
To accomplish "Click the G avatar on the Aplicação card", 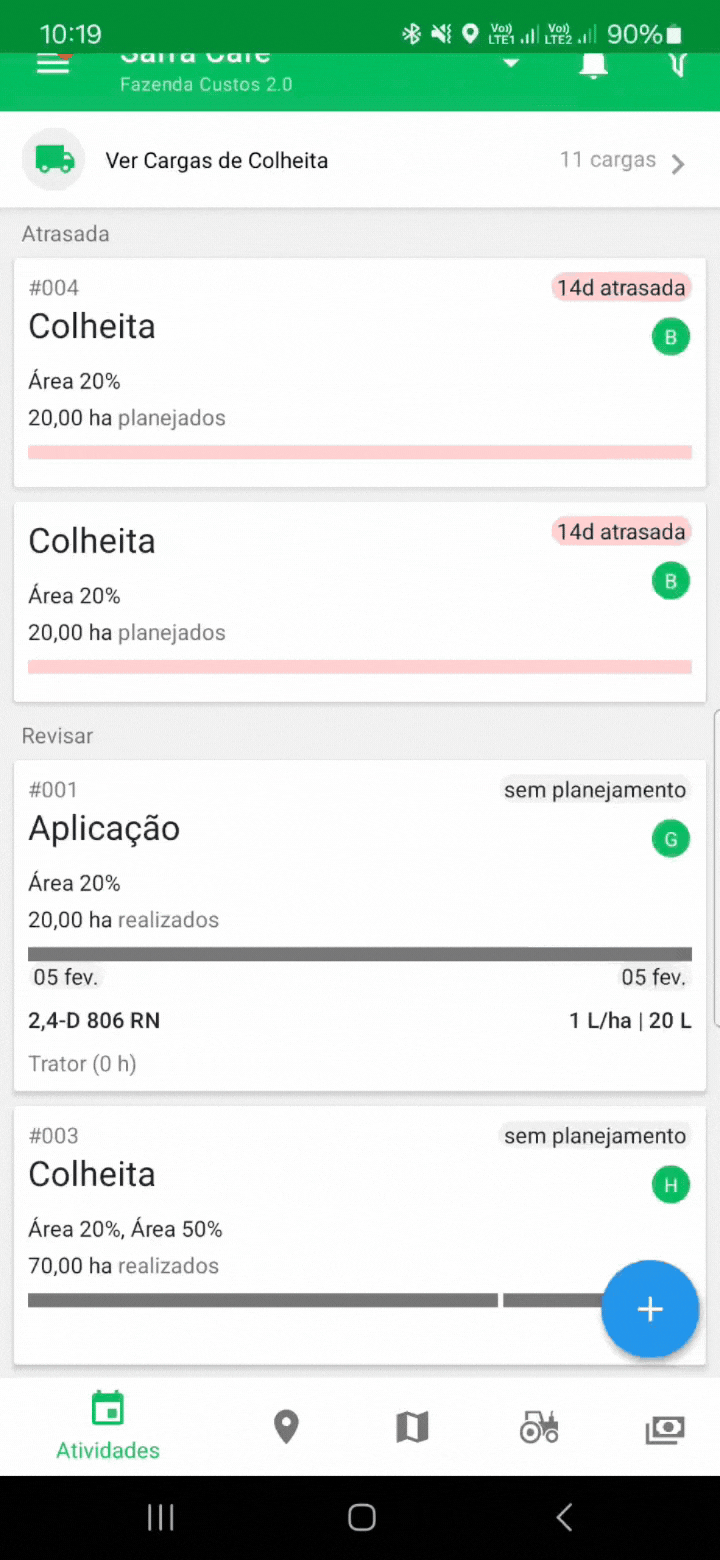I will point(671,839).
